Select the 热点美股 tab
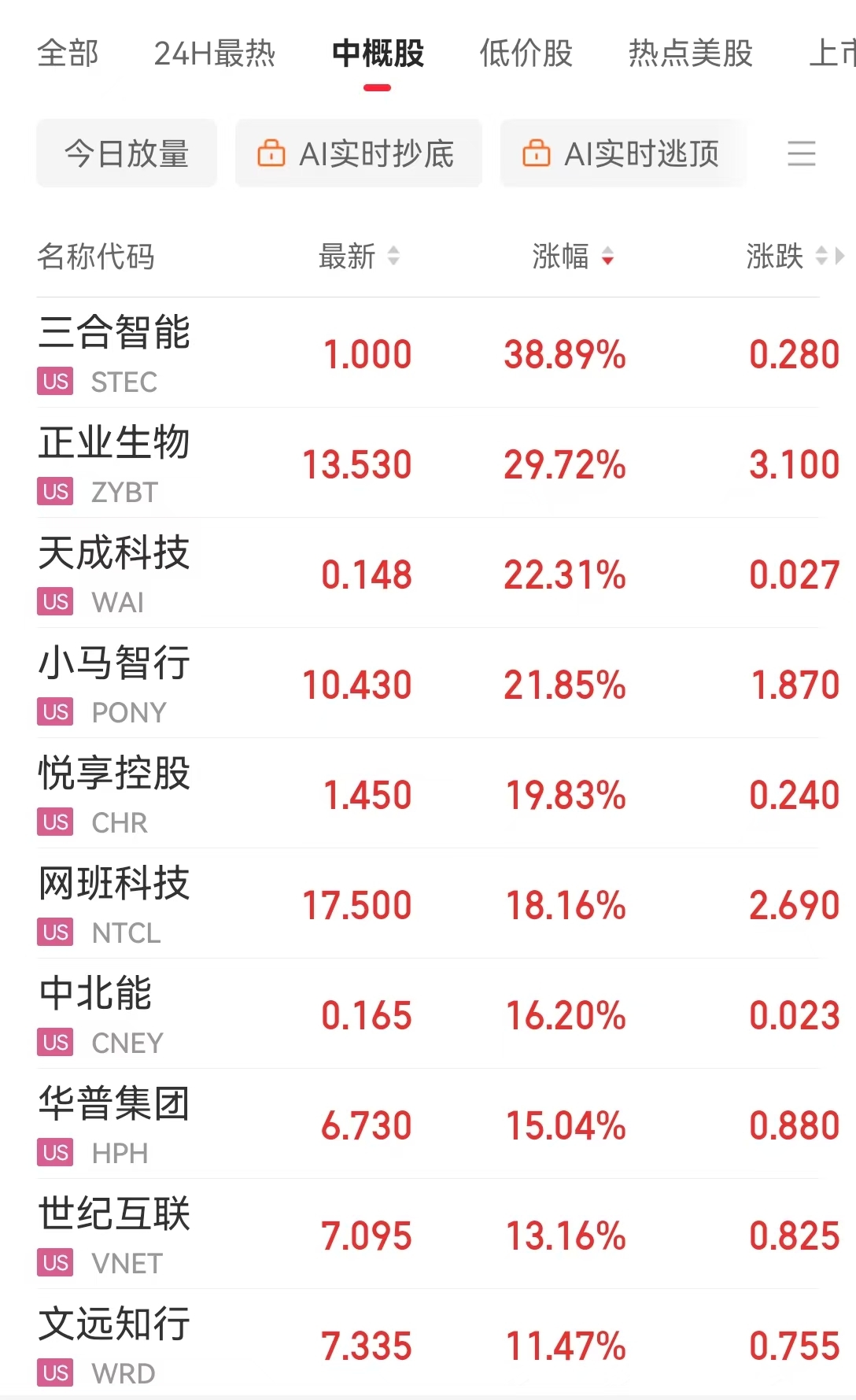Screen dimensions: 856x1400 tap(690, 54)
